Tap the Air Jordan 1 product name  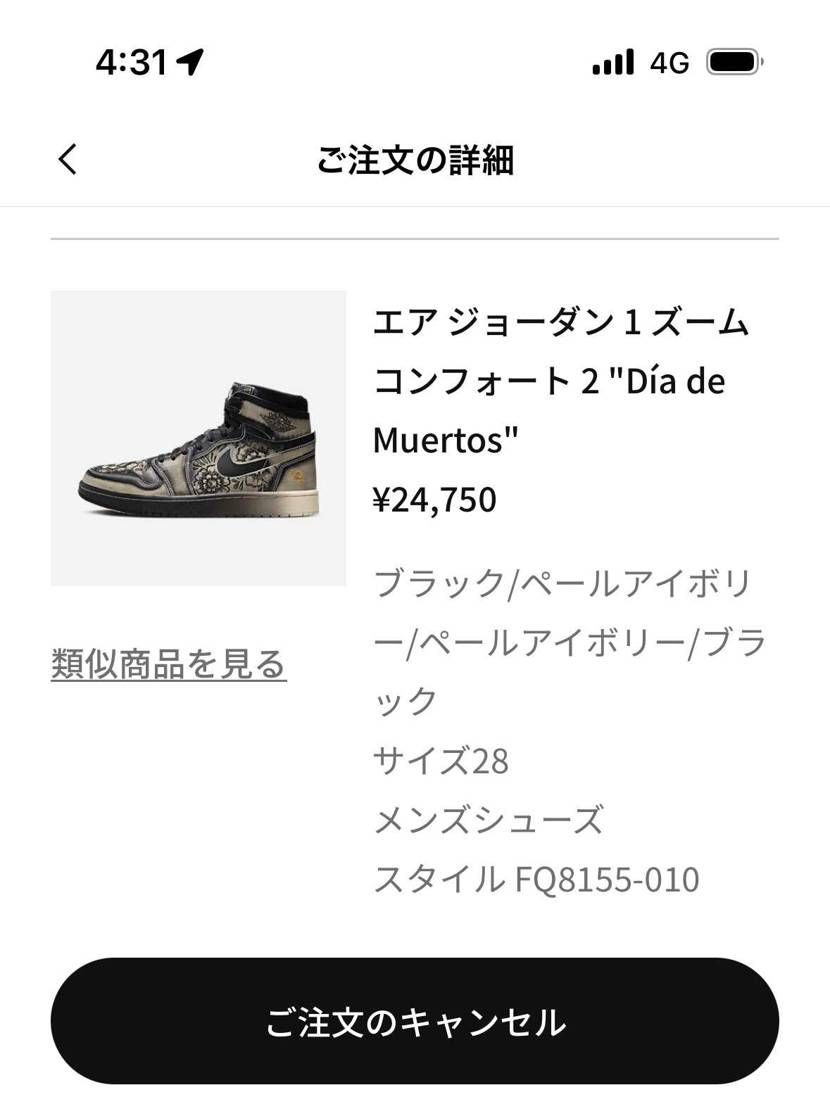(560, 381)
